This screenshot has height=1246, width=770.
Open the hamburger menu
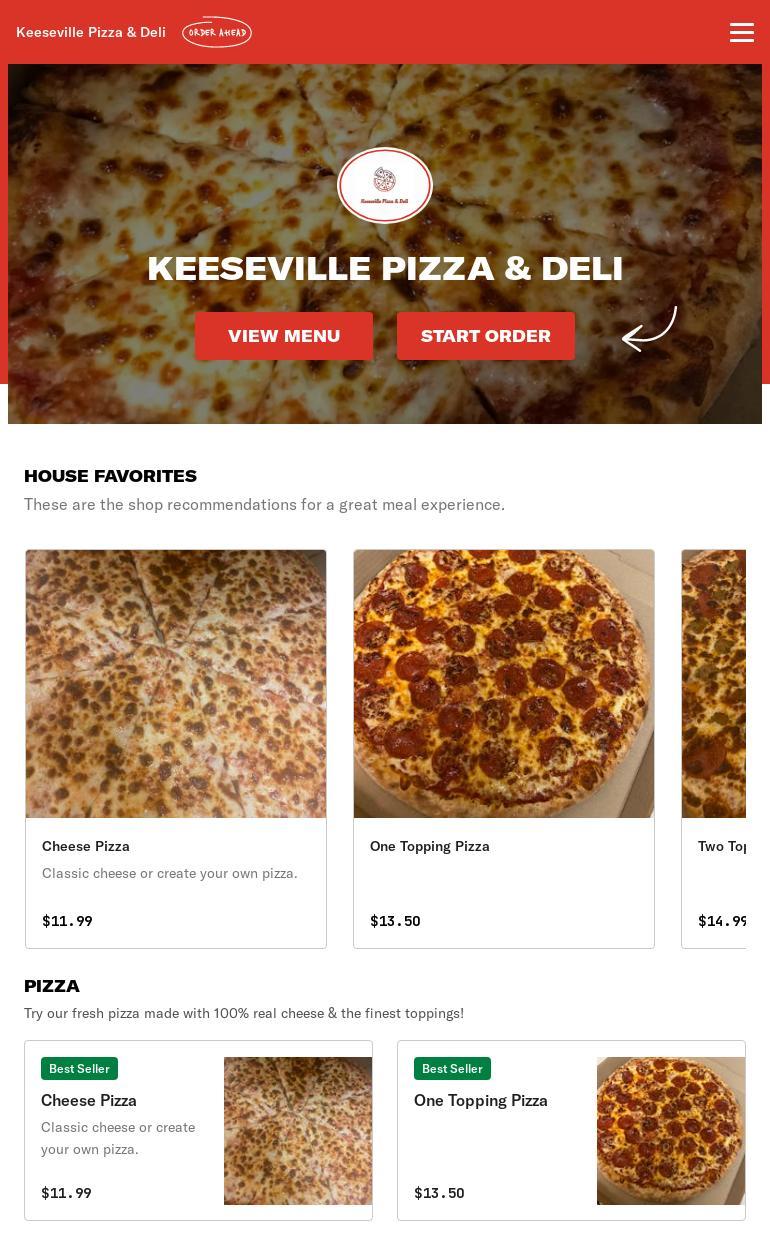click(x=742, y=32)
